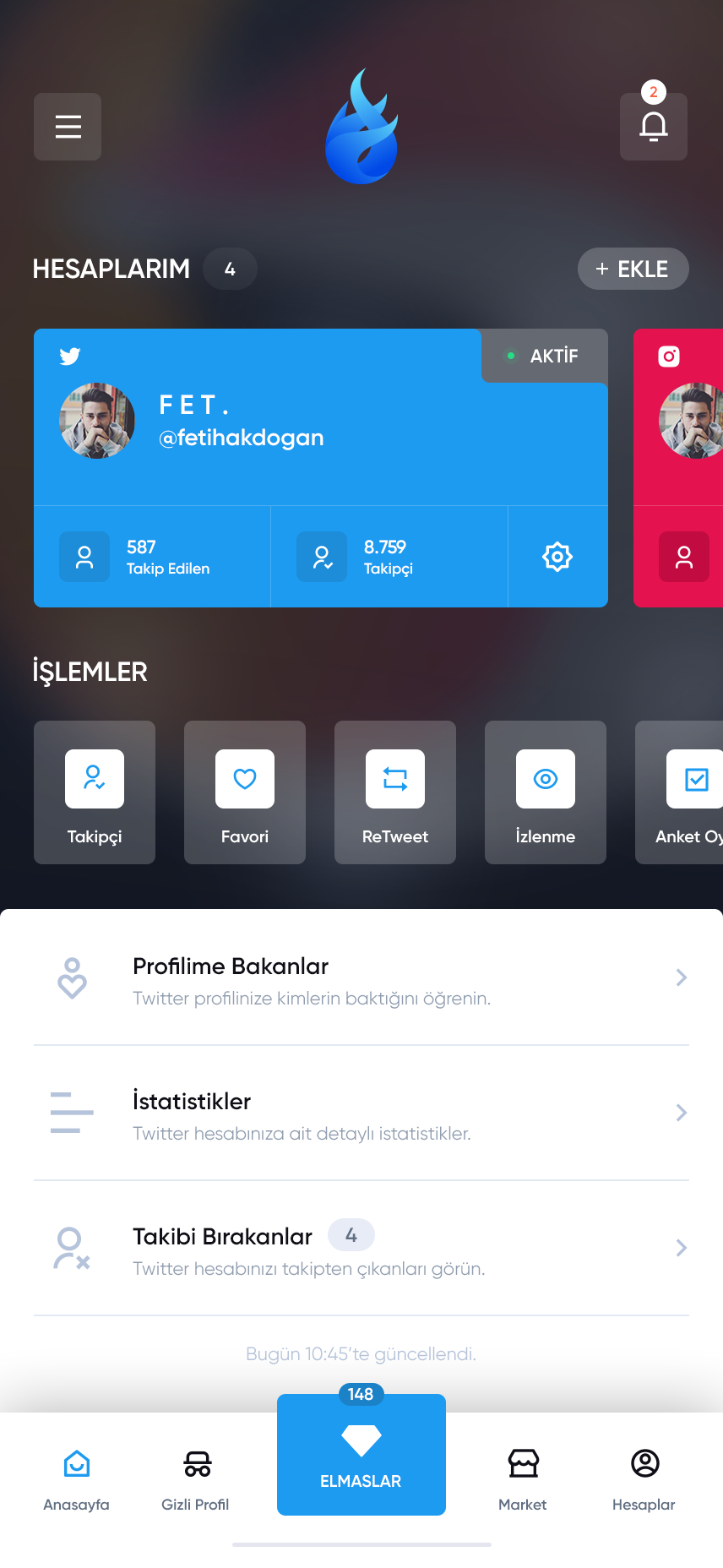Switch to the Gizli Profil tab
723x1568 pixels.
(196, 1479)
